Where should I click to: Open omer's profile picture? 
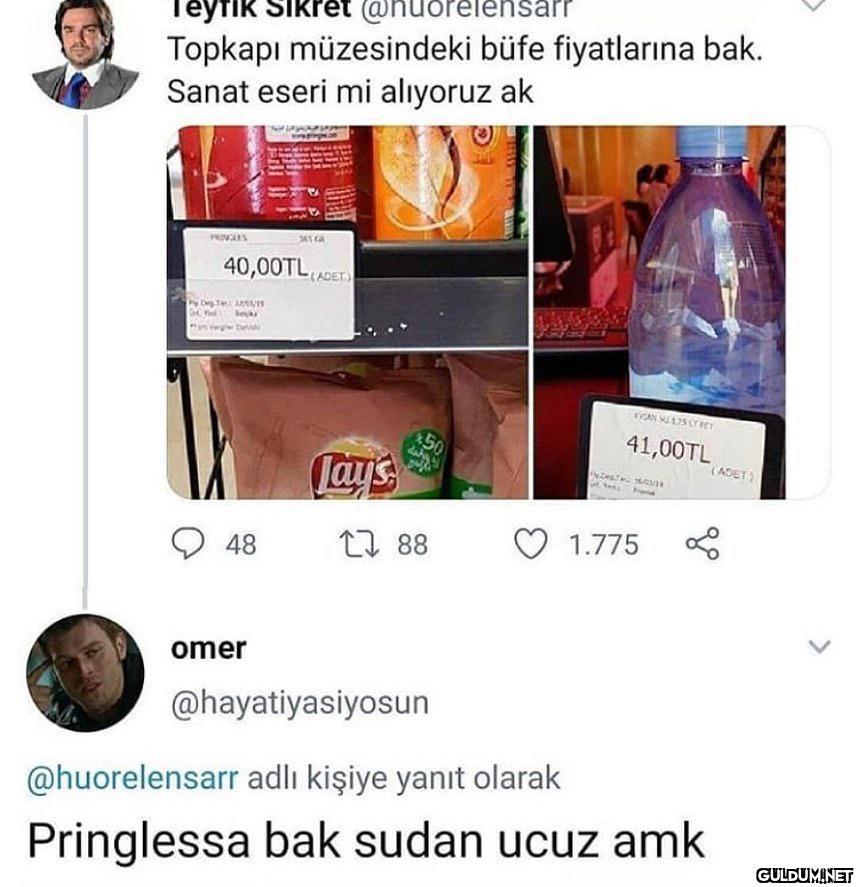click(x=85, y=672)
